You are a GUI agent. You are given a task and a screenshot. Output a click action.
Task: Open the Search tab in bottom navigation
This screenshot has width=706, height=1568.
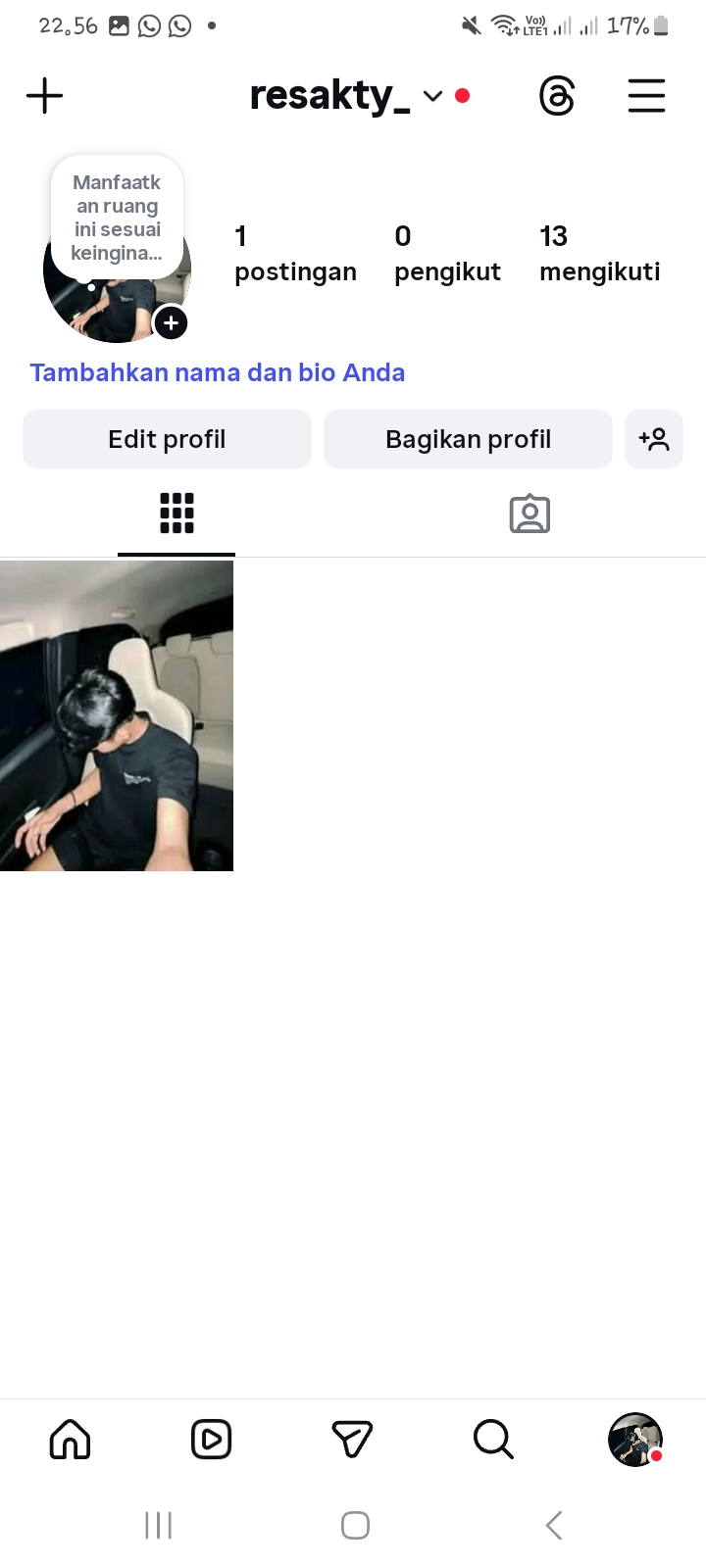tap(493, 1440)
